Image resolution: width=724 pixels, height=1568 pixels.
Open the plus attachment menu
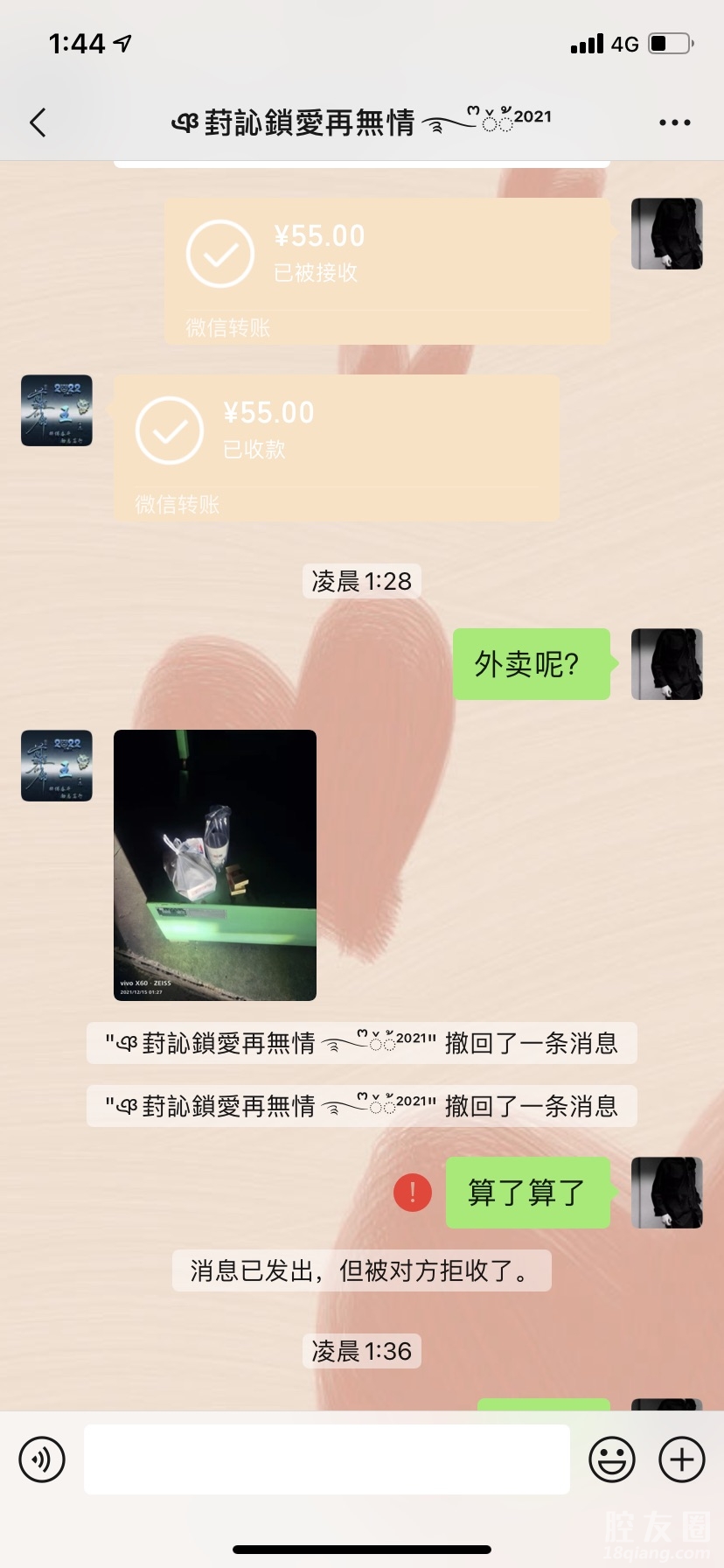[682, 1459]
